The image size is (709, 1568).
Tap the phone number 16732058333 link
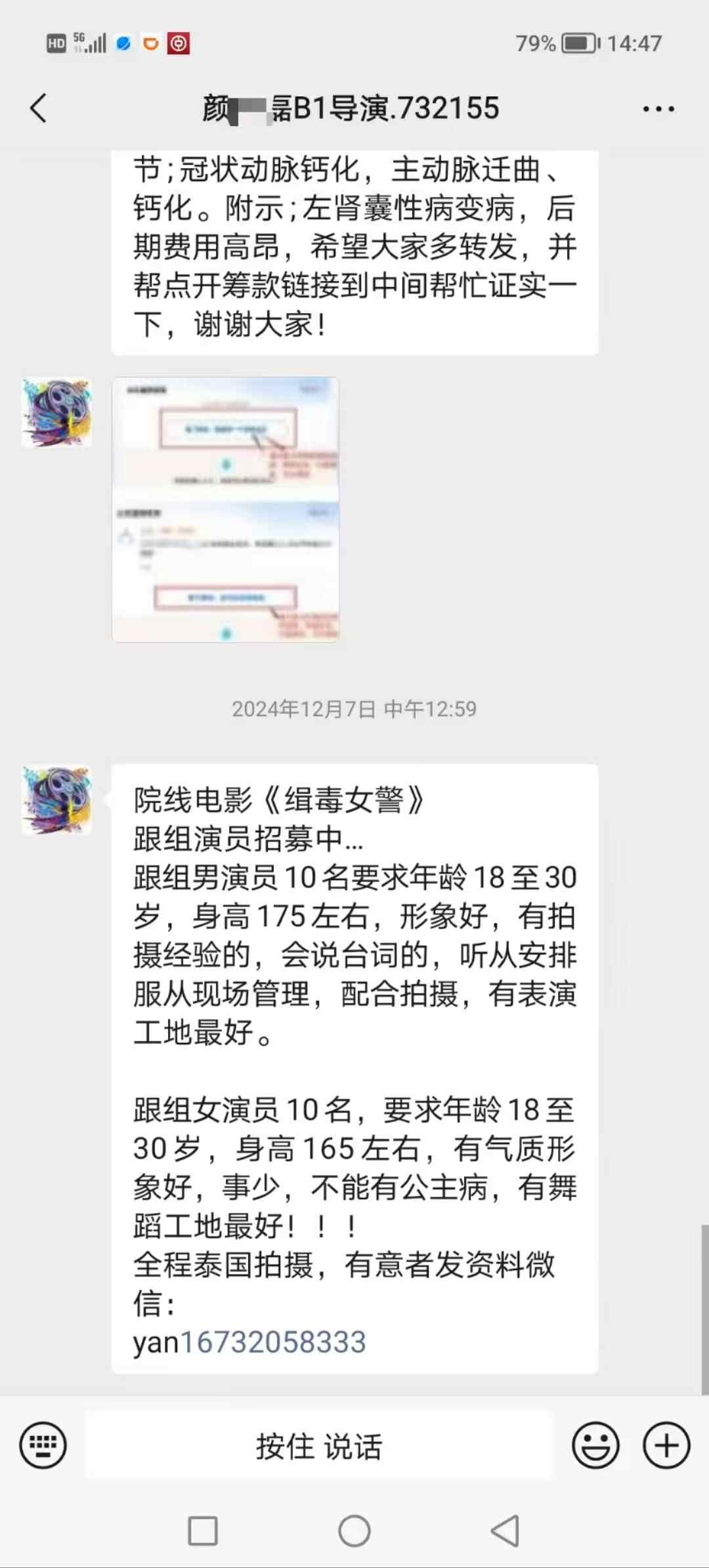(272, 1342)
